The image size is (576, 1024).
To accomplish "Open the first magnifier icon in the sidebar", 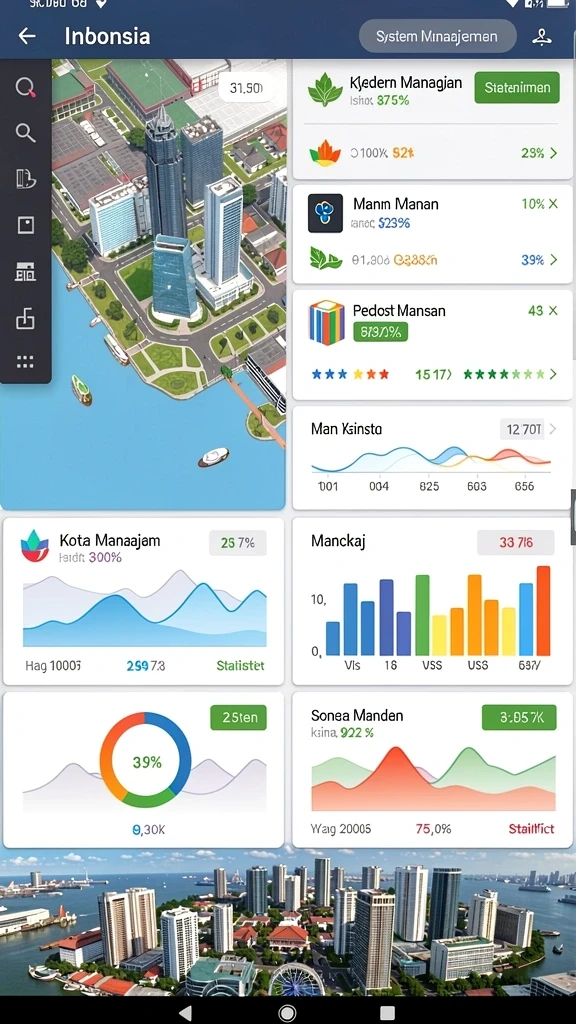I will pos(25,87).
